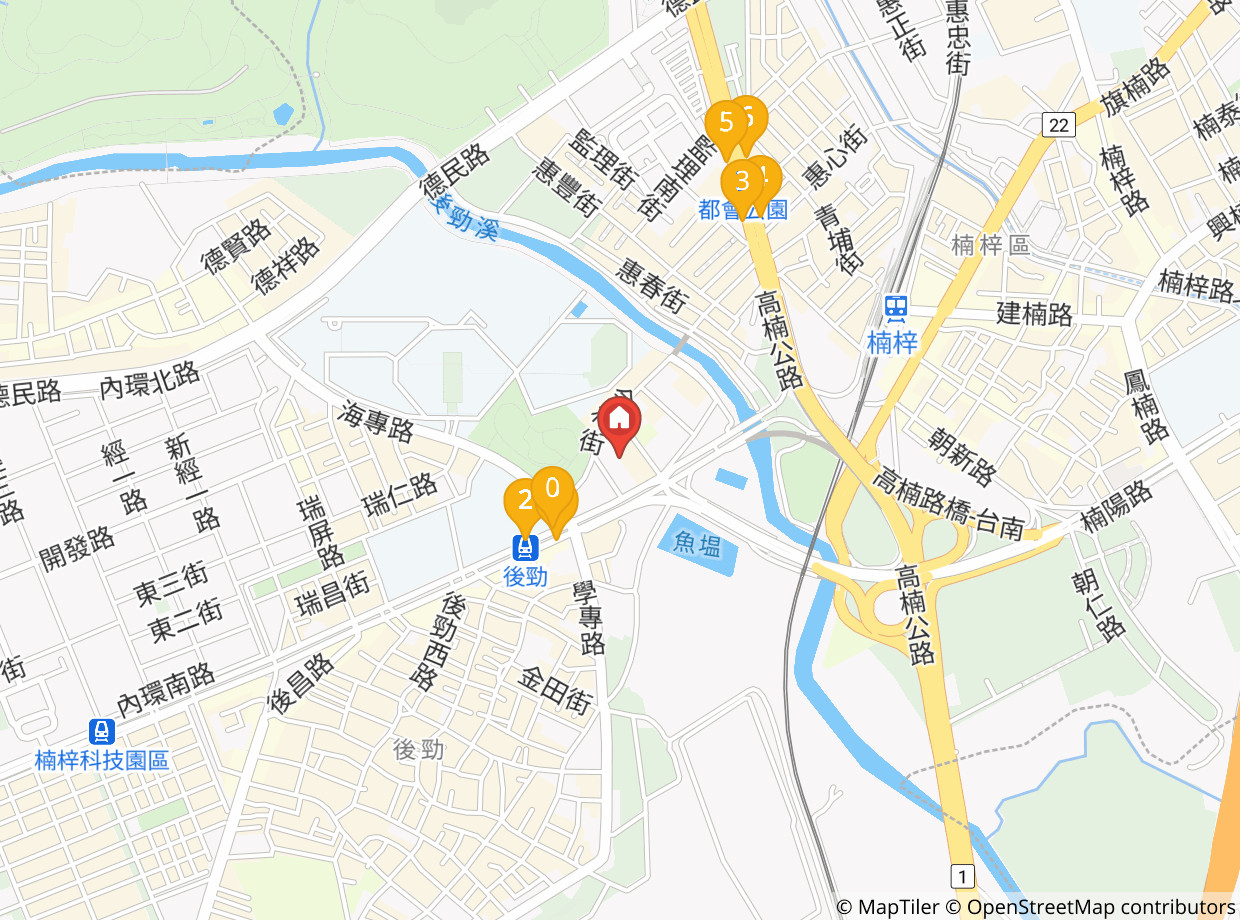
Task: Select the orange pin numbered 0
Action: [x=552, y=496]
